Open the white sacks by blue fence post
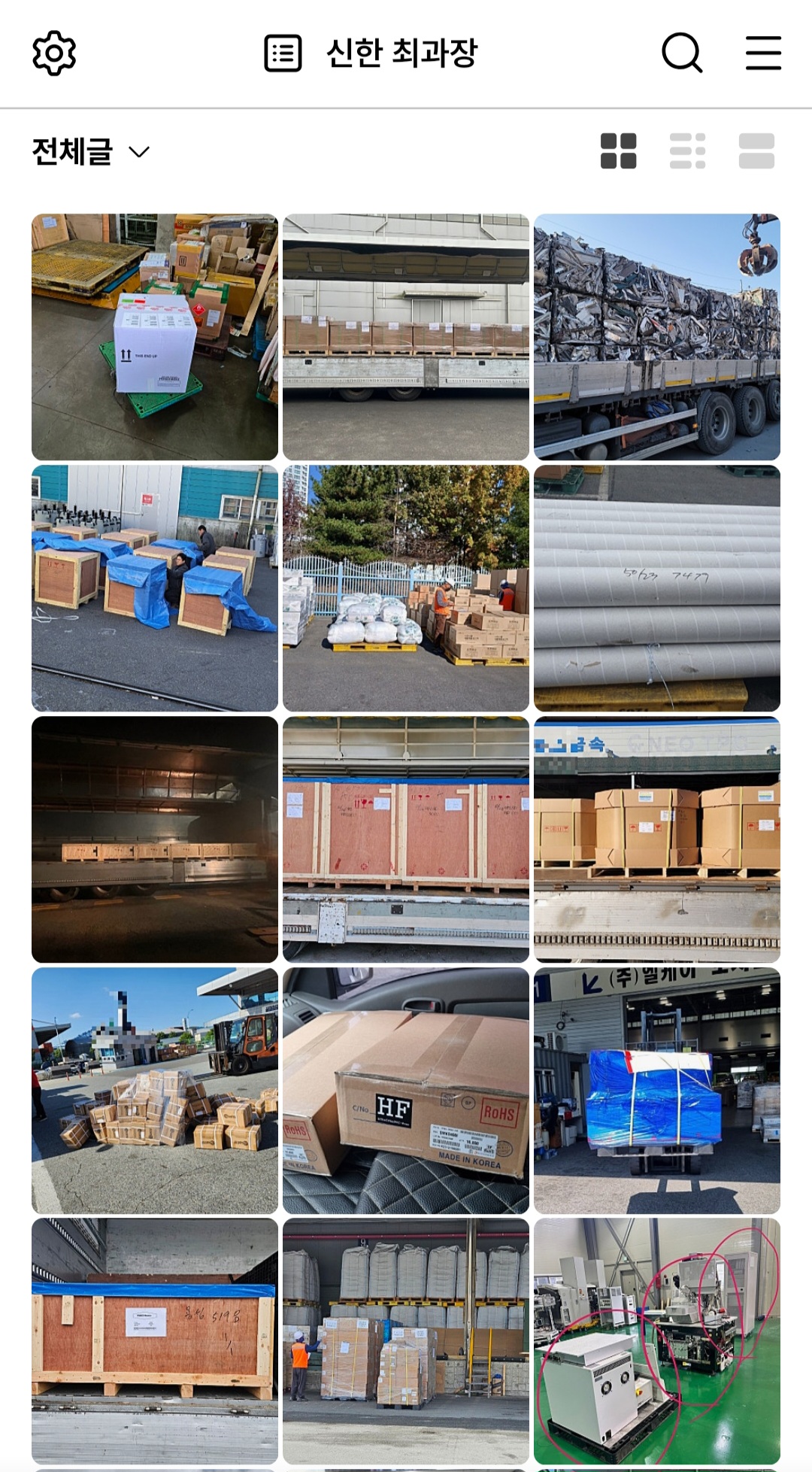 pyautogui.click(x=406, y=588)
